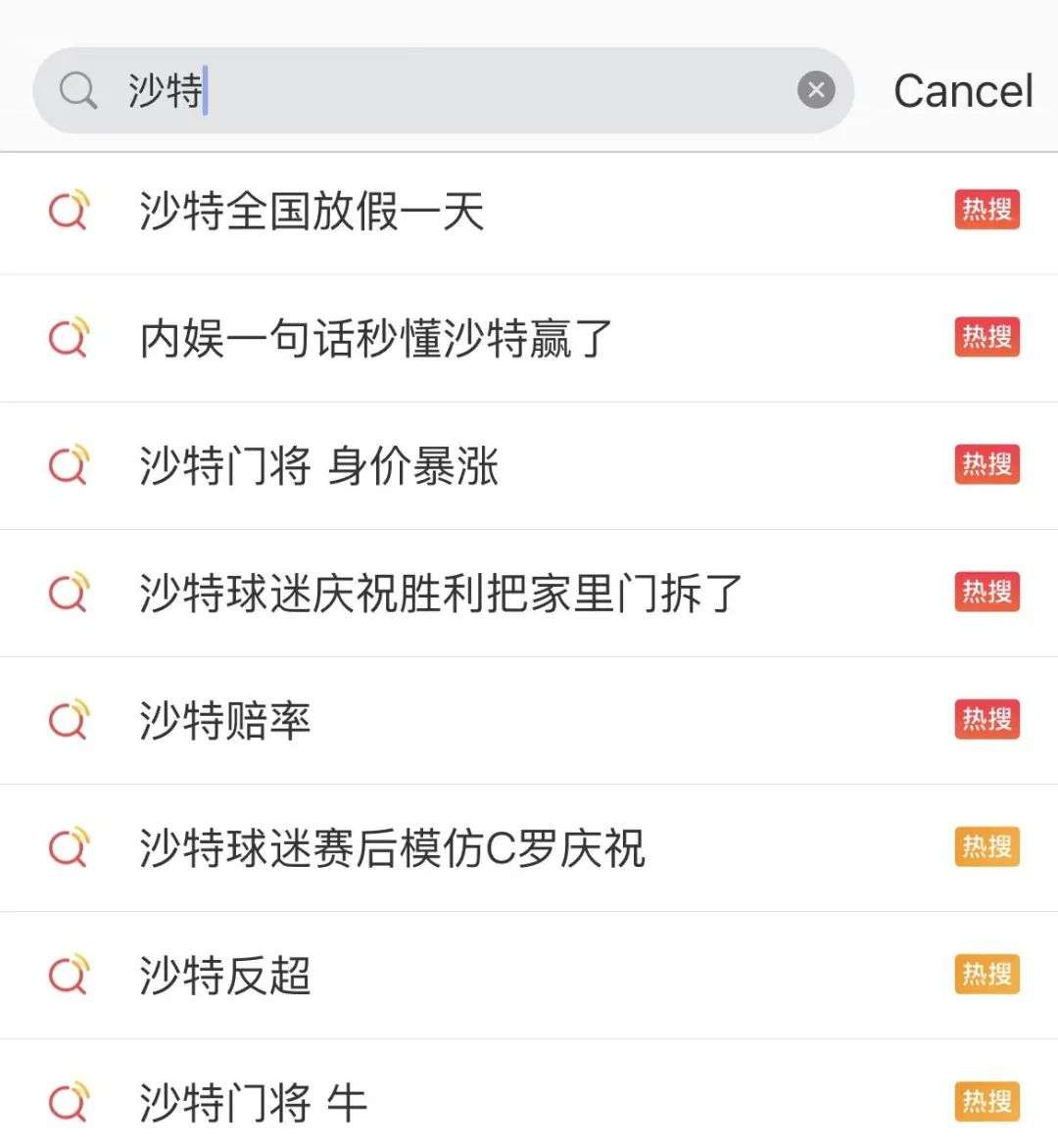1058x1148 pixels.
Task: Clear the search text with the X
Action: click(816, 91)
